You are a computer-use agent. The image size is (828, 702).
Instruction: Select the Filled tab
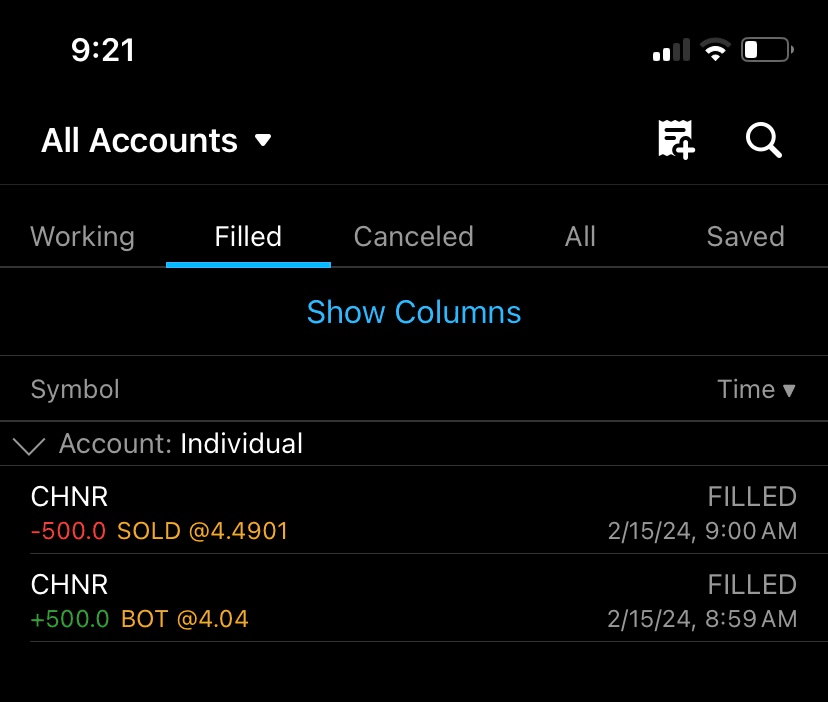coord(248,237)
